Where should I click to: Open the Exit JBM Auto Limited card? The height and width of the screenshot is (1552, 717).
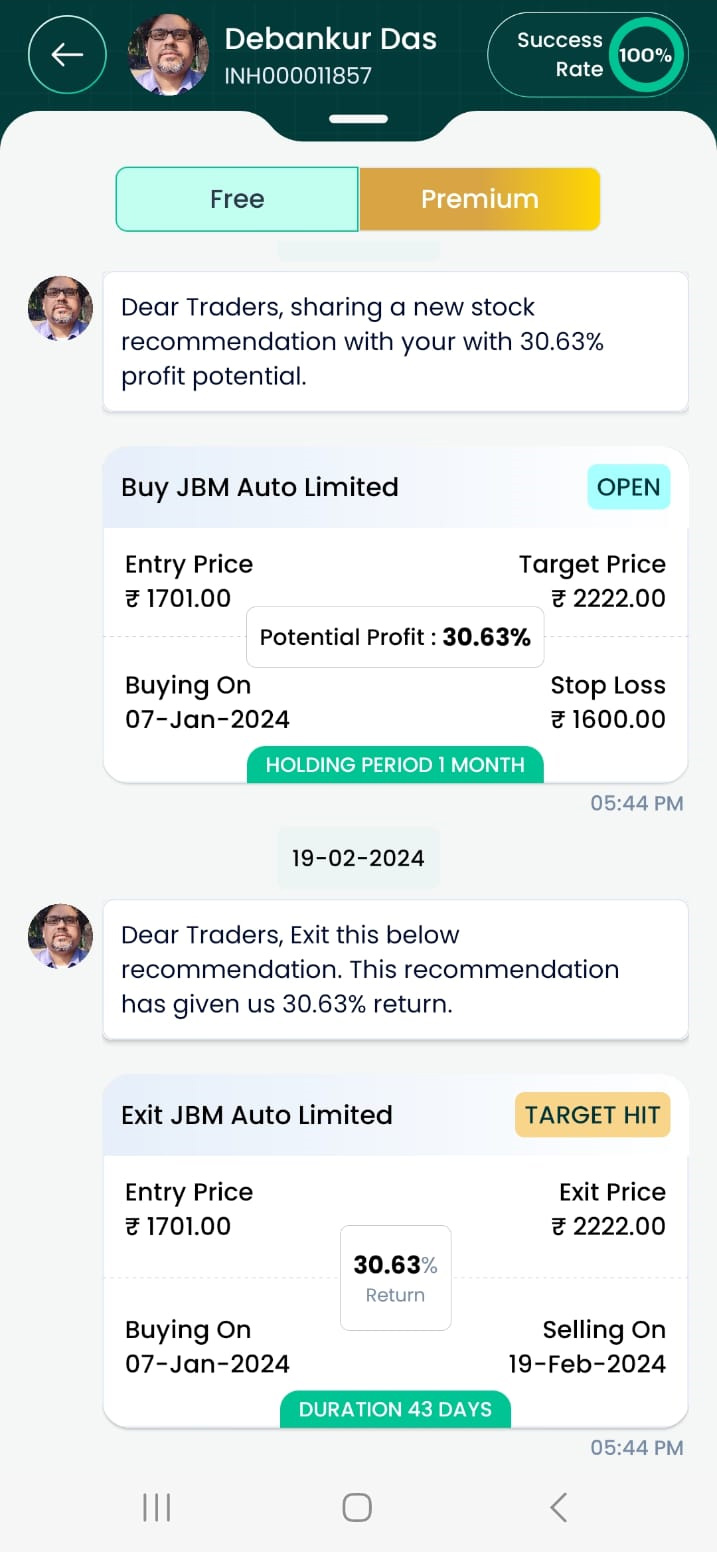(395, 1250)
